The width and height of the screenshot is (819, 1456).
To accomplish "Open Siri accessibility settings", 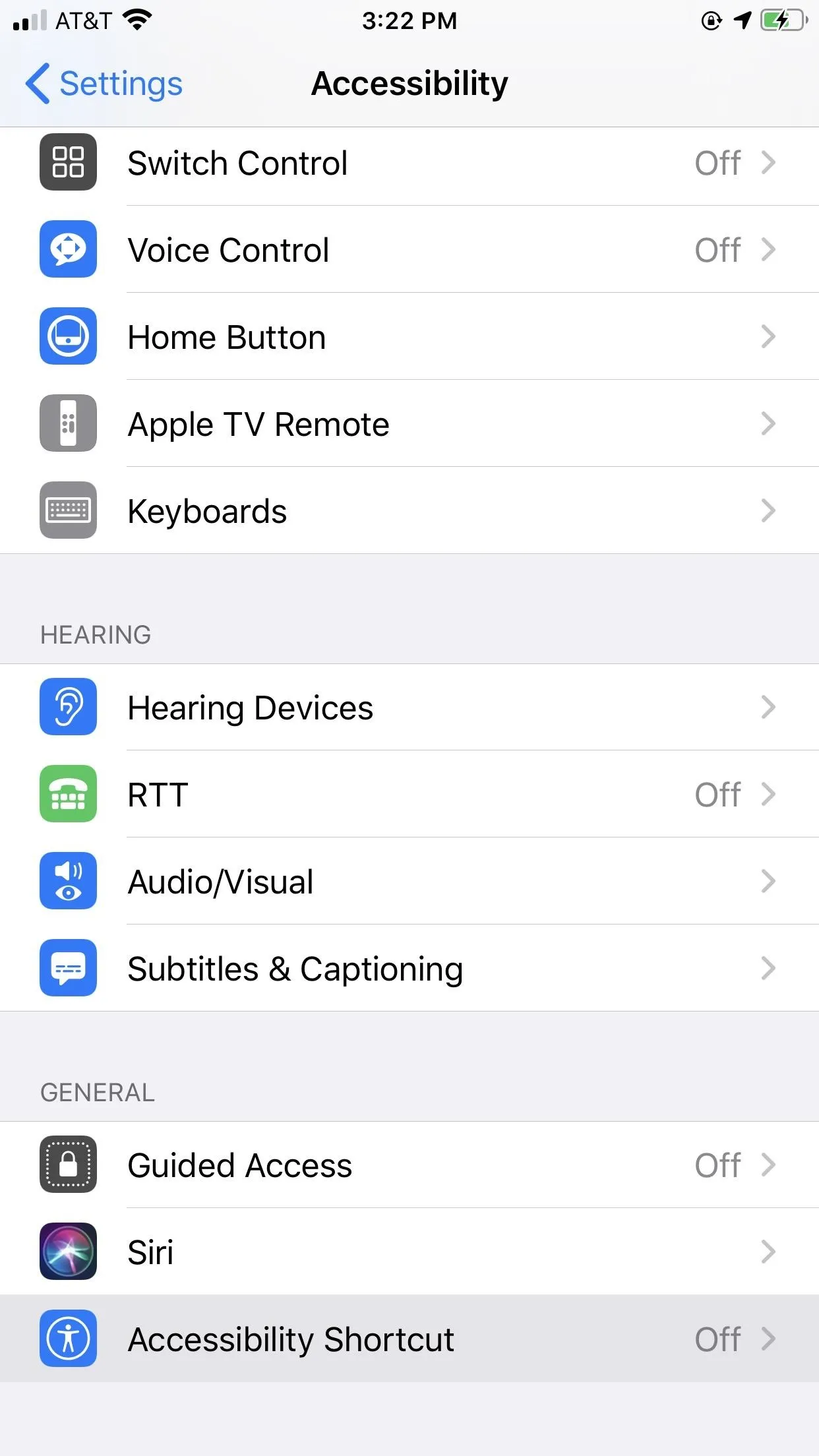I will coord(409,1252).
